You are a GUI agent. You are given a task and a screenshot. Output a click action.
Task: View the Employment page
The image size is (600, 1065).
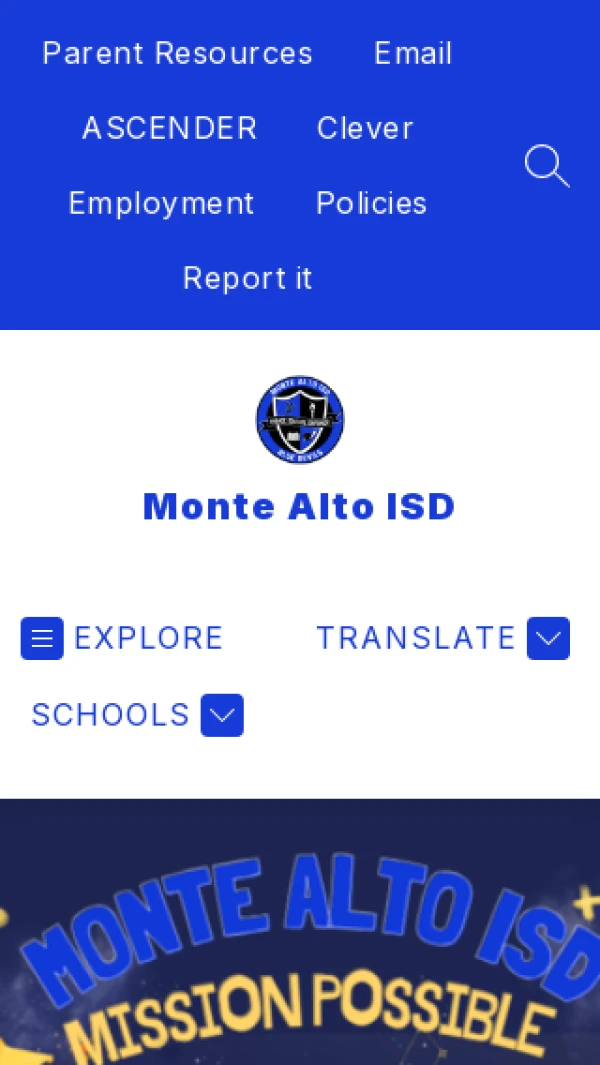click(161, 203)
